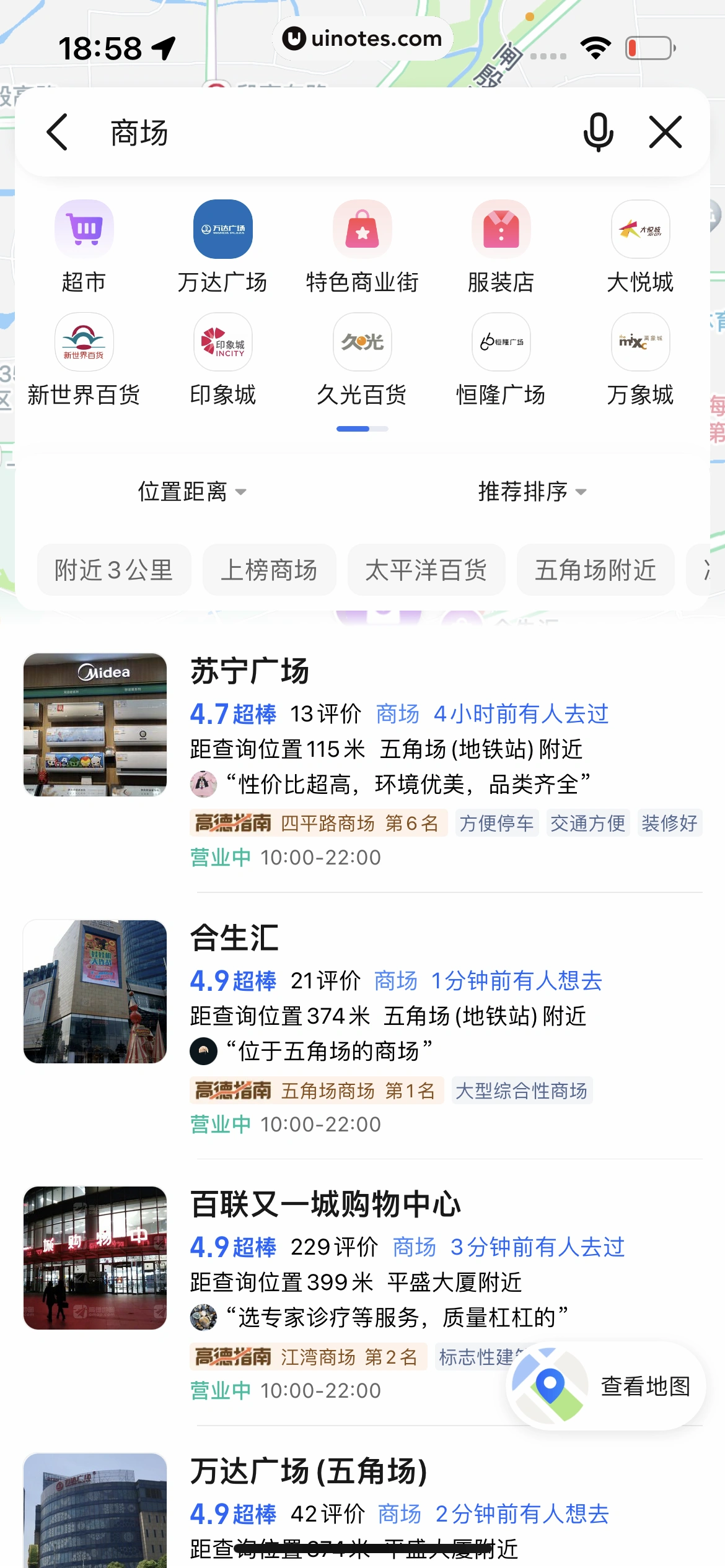Activate the 上榜商场 filter chip

coord(270,570)
